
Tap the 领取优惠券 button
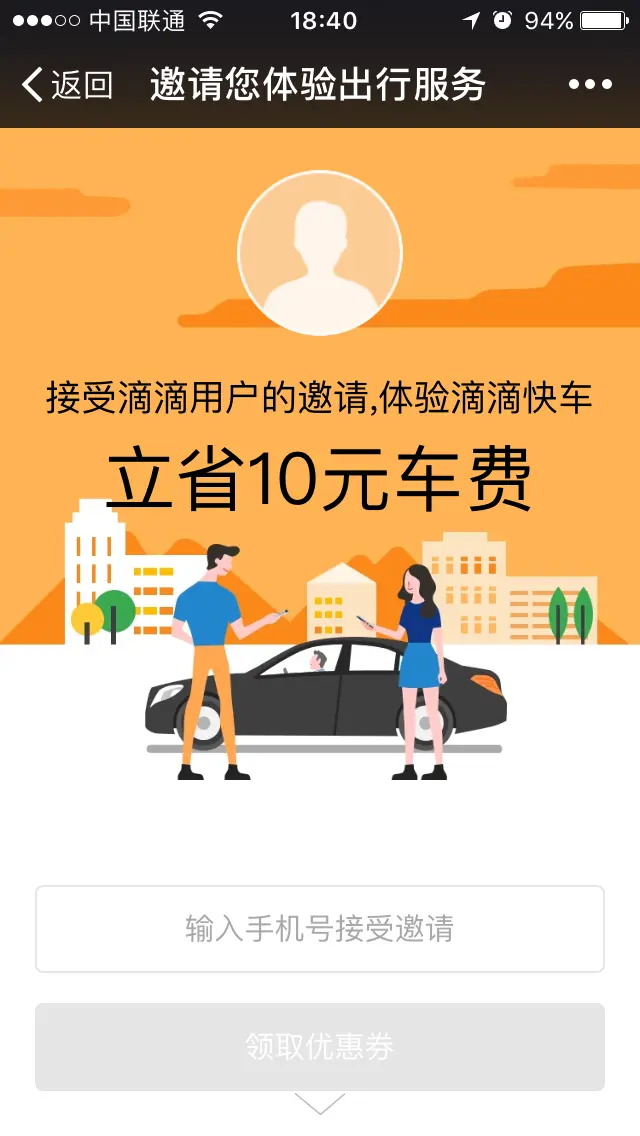[320, 1047]
